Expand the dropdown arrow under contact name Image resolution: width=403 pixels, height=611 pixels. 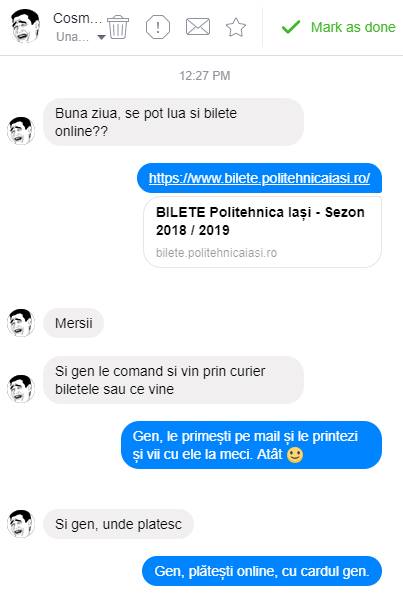click(x=101, y=37)
